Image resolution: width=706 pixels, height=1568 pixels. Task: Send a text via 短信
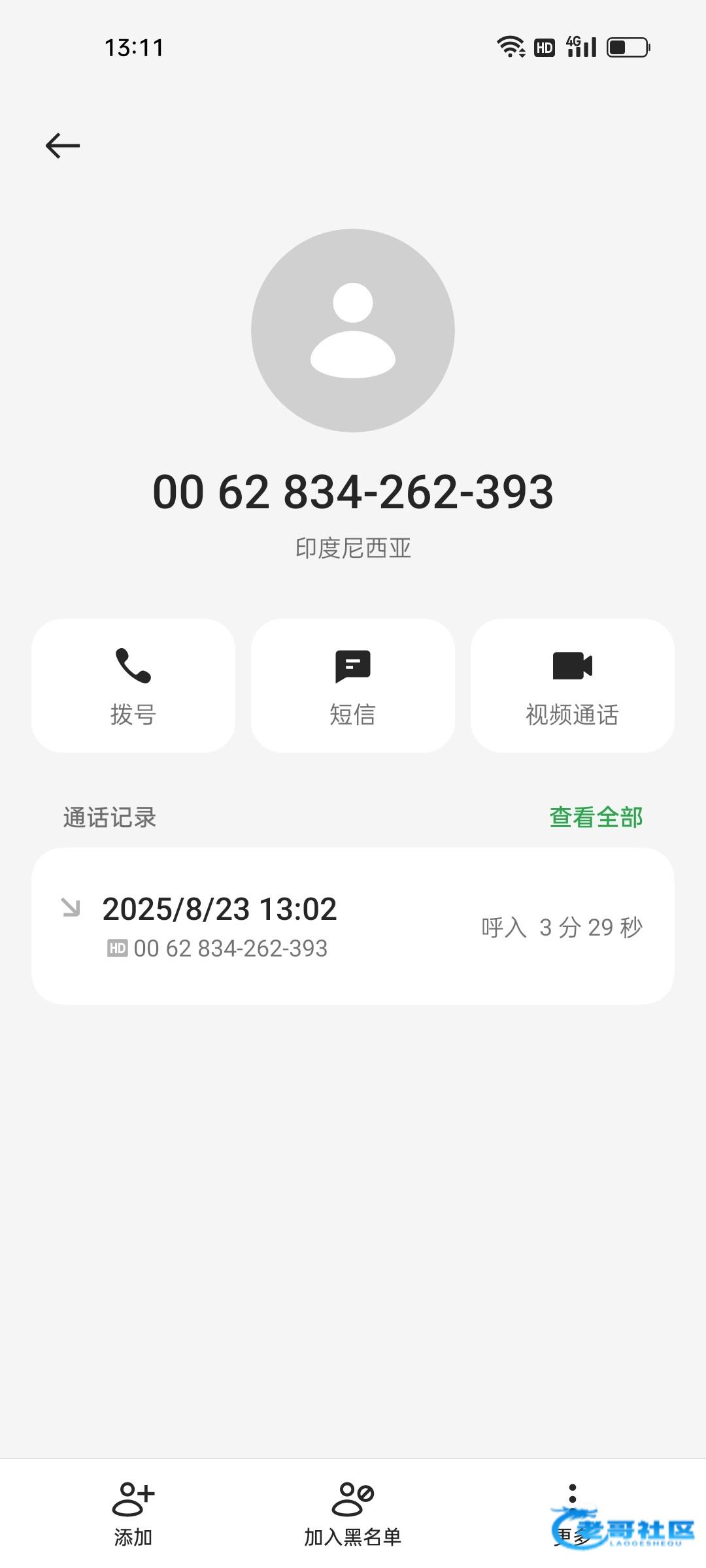[353, 685]
